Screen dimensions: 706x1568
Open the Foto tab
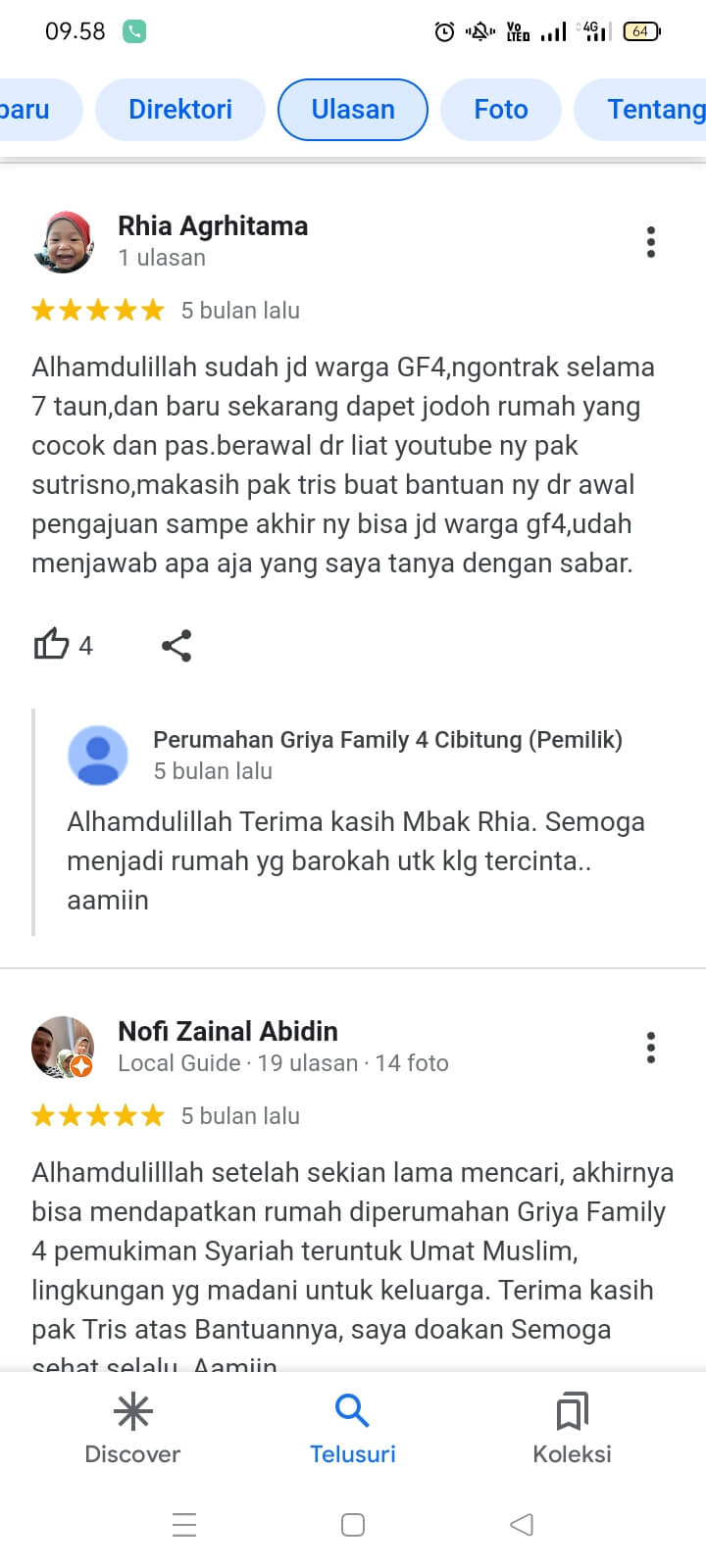coord(500,109)
